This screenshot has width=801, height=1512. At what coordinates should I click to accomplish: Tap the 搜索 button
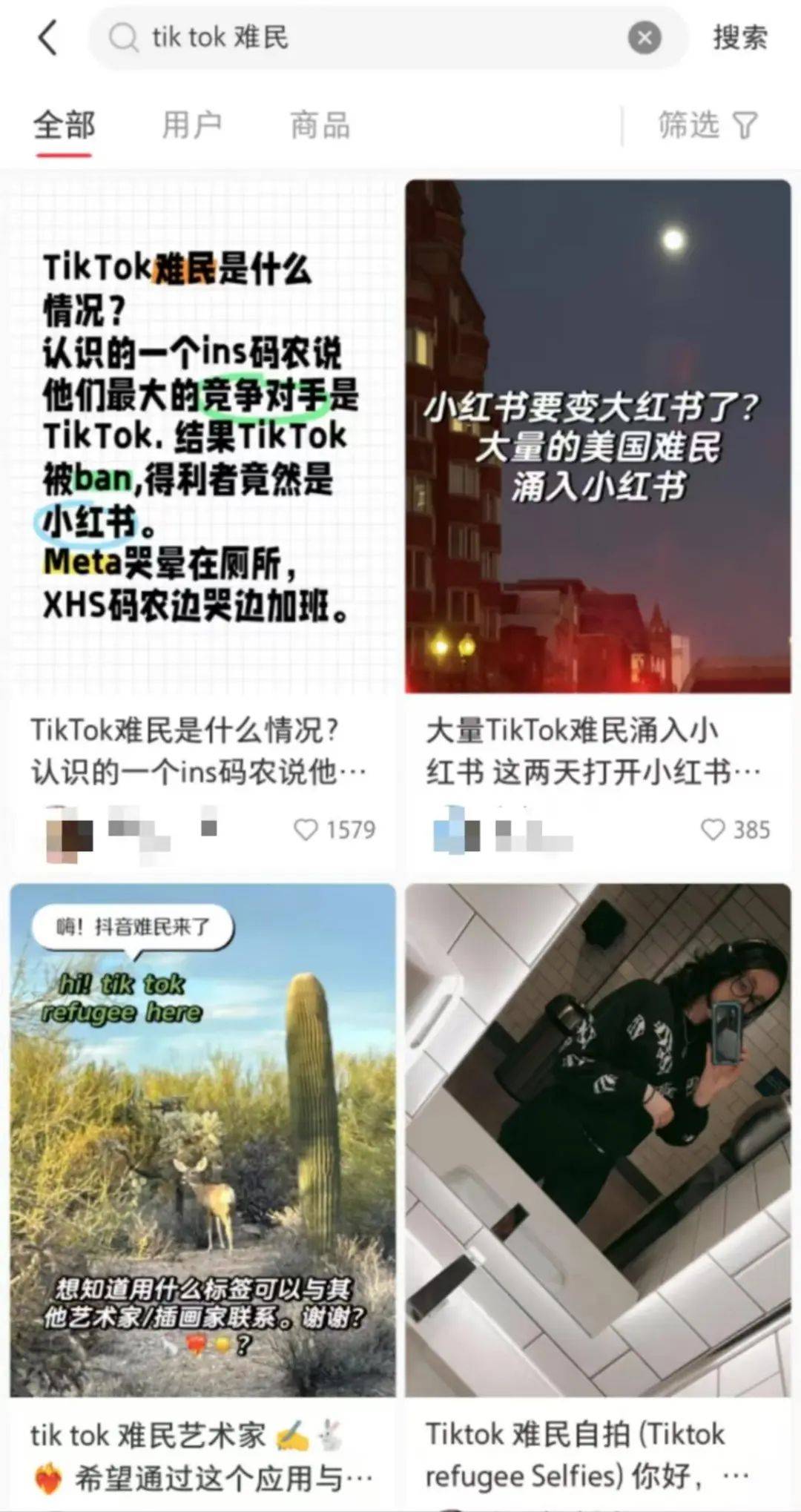coord(739,38)
